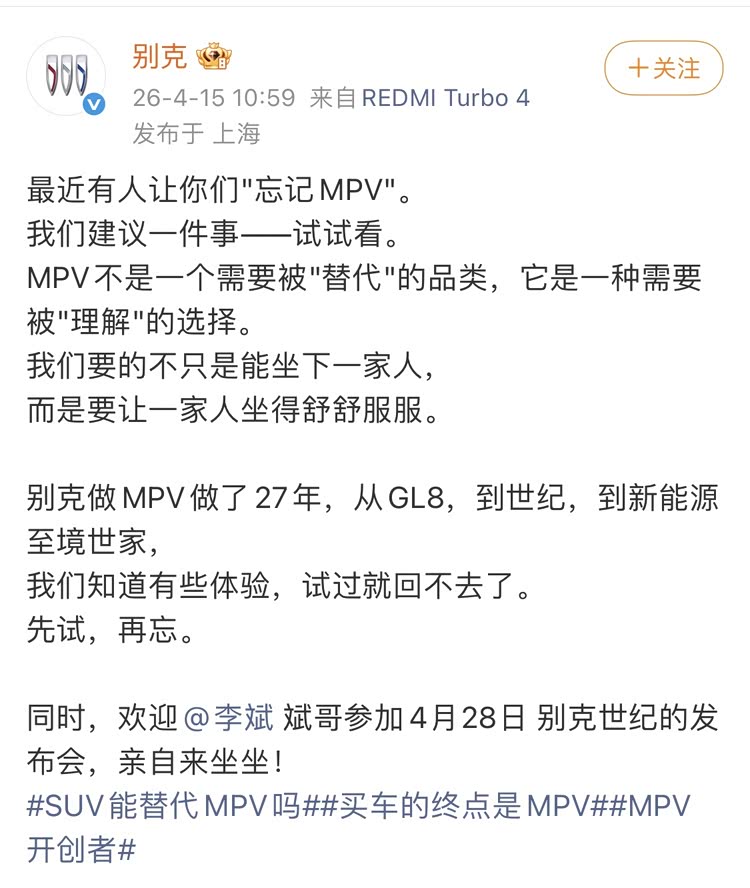The image size is (750, 888).
Task: Open the 别克 username profile
Action: coord(160,57)
